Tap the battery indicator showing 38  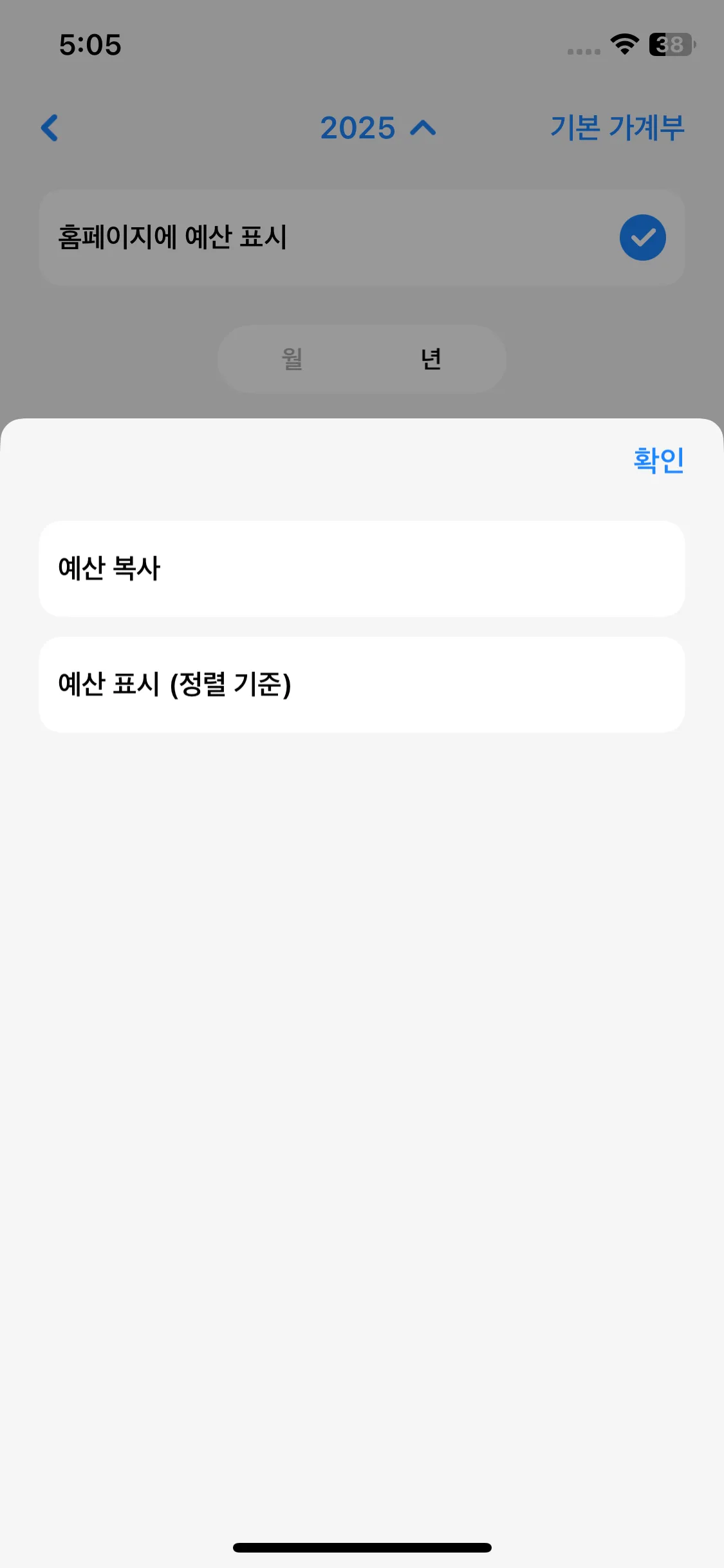click(669, 44)
